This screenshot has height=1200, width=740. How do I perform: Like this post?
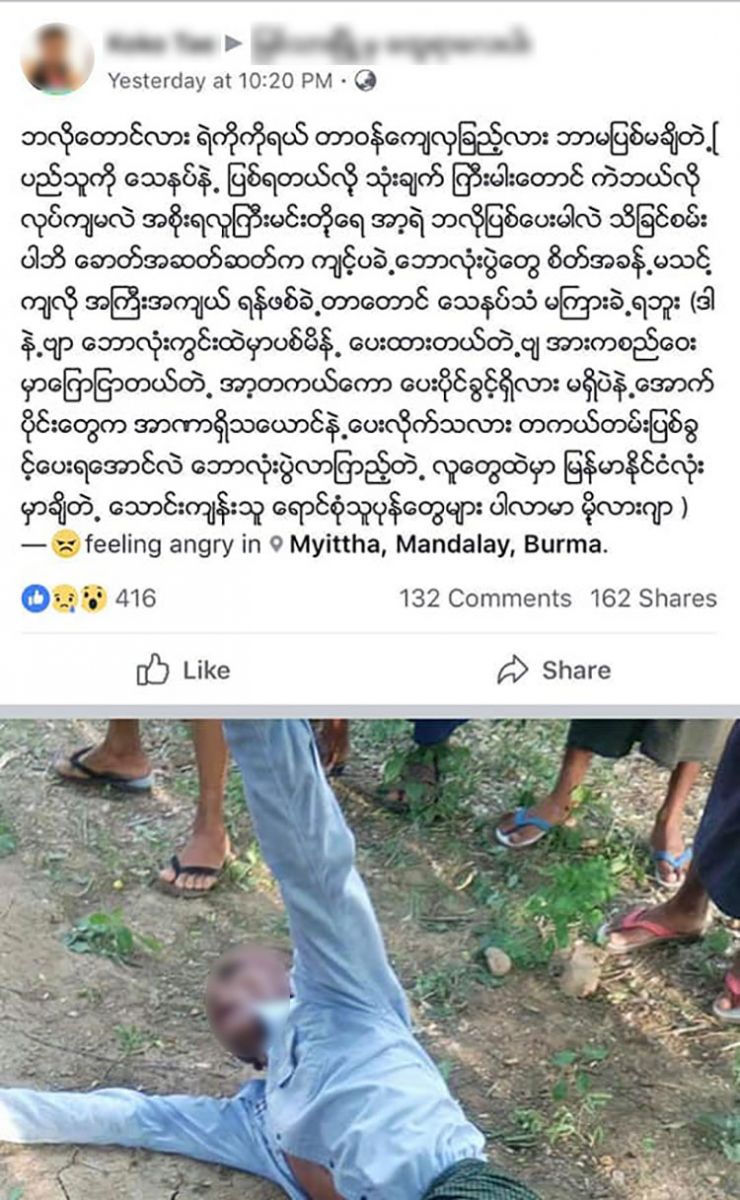pos(183,670)
